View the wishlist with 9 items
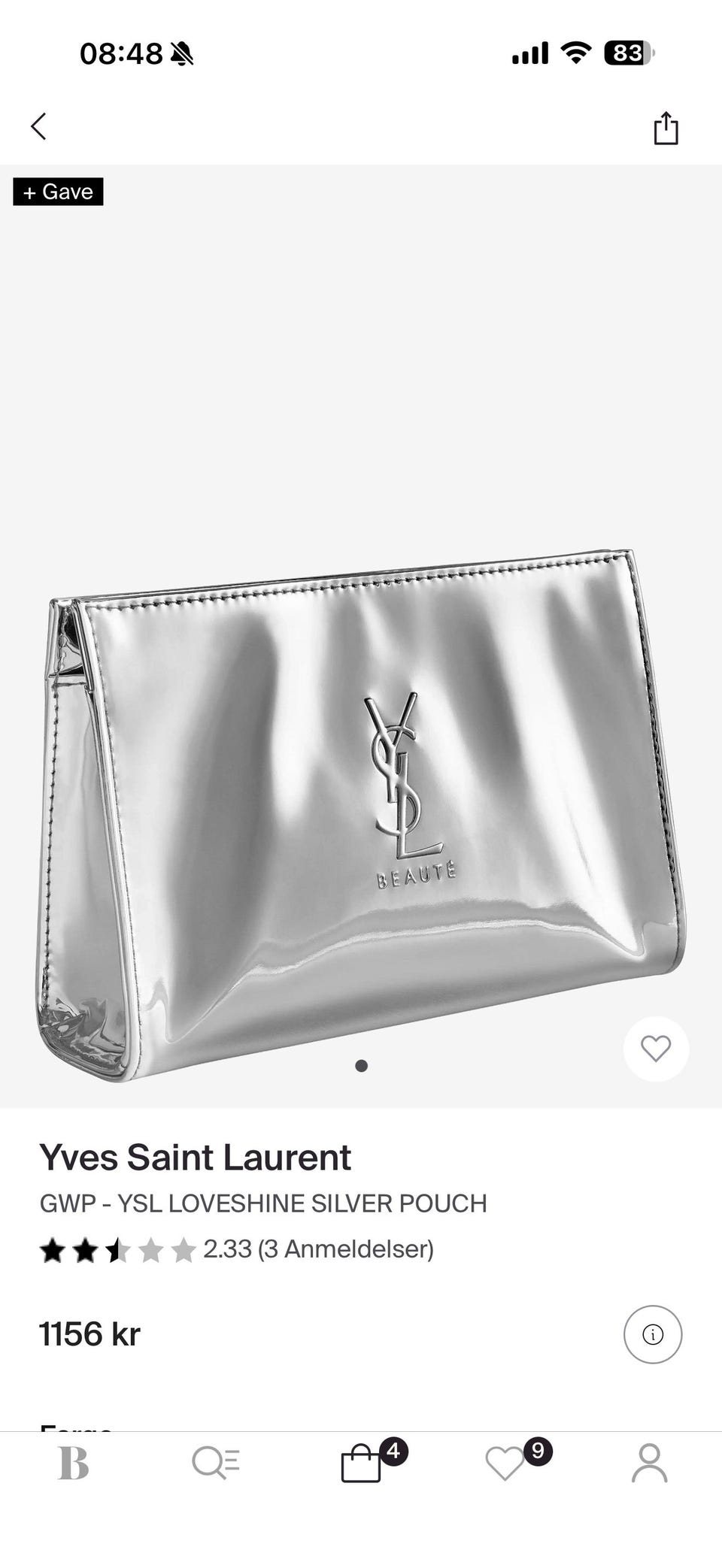Image resolution: width=722 pixels, height=1568 pixels. point(505,1464)
